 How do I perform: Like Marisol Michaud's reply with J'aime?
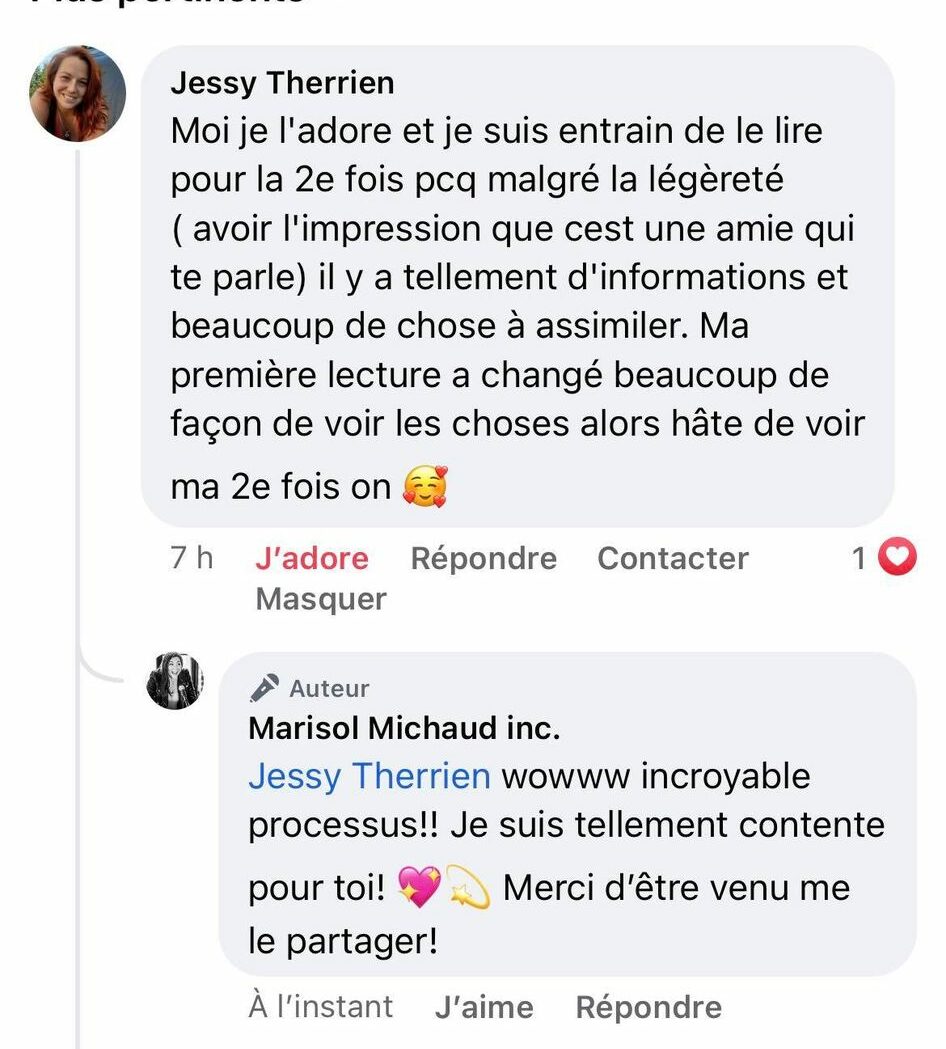pos(484,1007)
